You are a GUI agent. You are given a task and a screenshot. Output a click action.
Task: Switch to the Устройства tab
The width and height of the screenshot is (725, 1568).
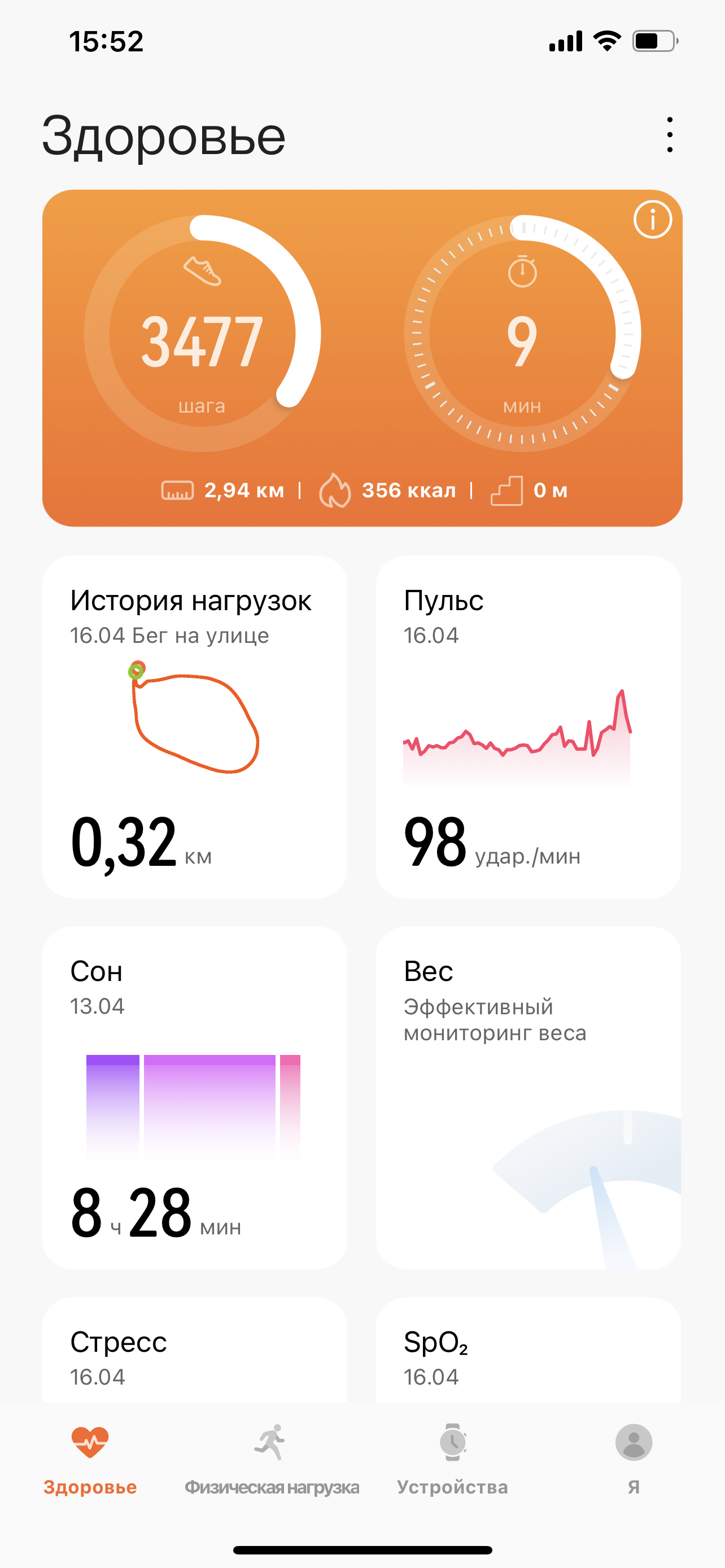point(452,1460)
